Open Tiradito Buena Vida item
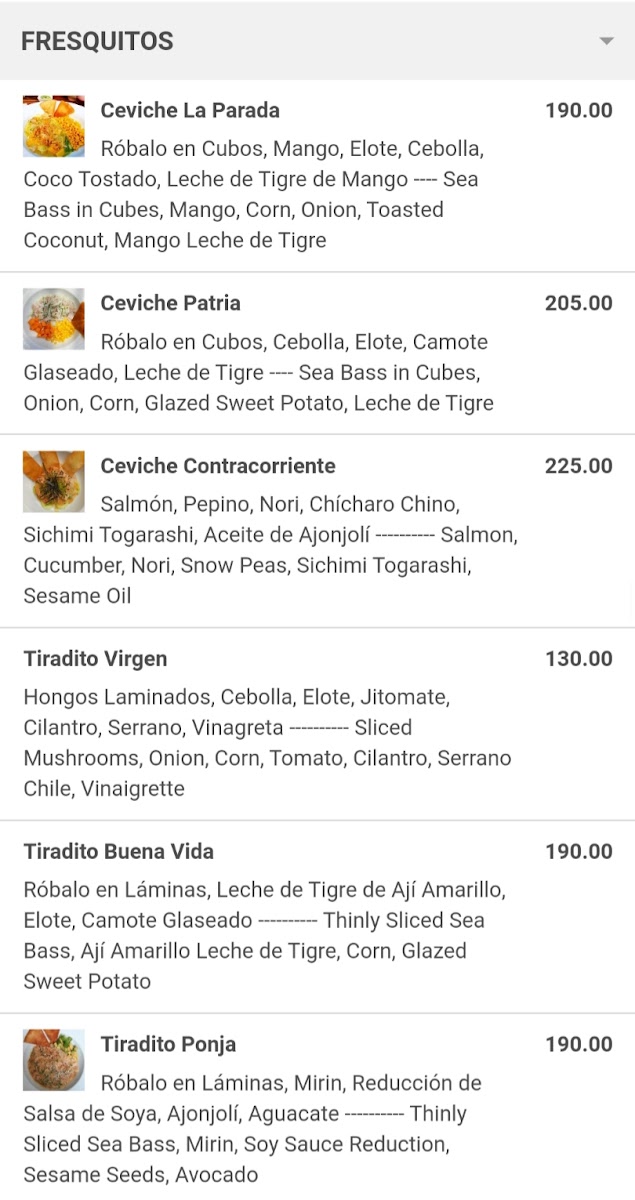The image size is (635, 1200). click(x=118, y=852)
